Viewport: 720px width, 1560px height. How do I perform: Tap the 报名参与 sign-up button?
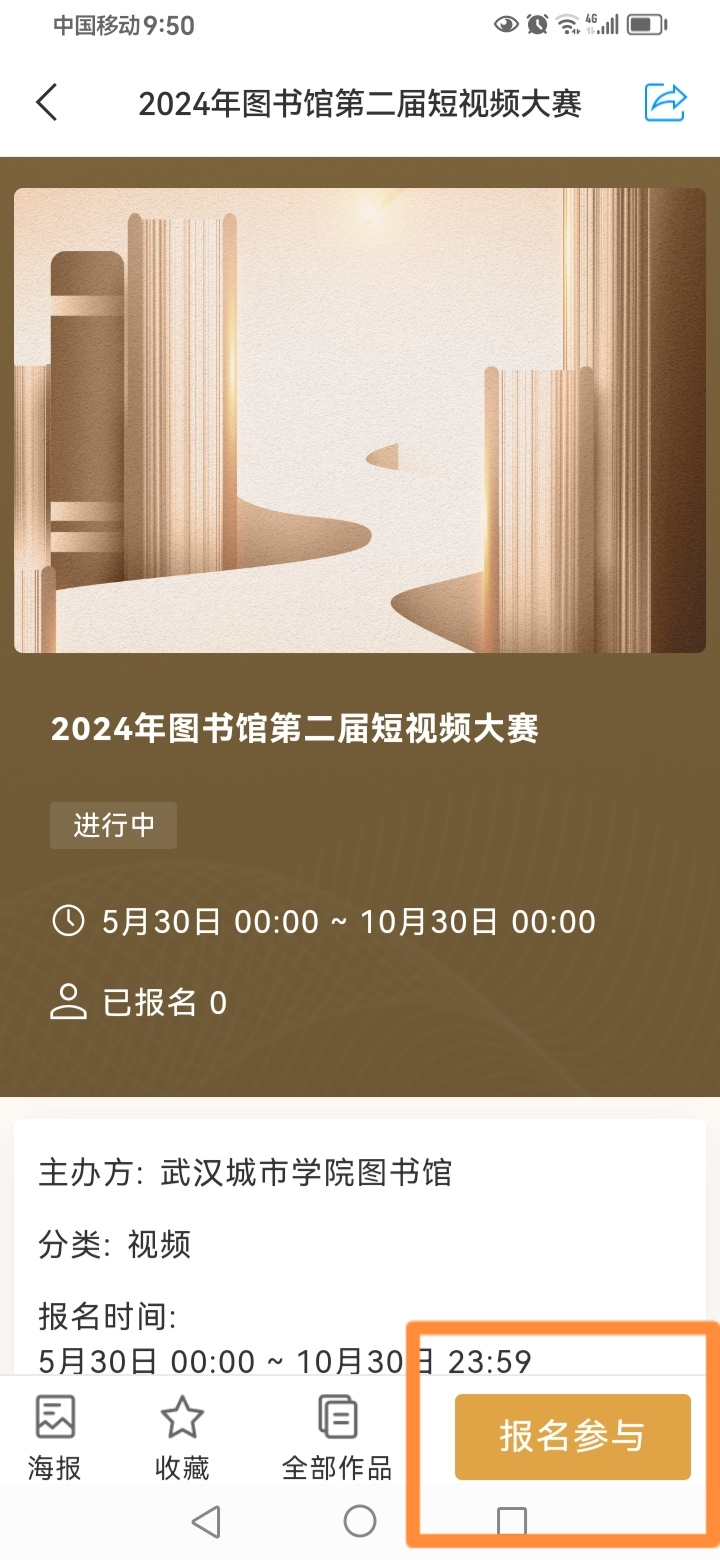(x=572, y=1436)
